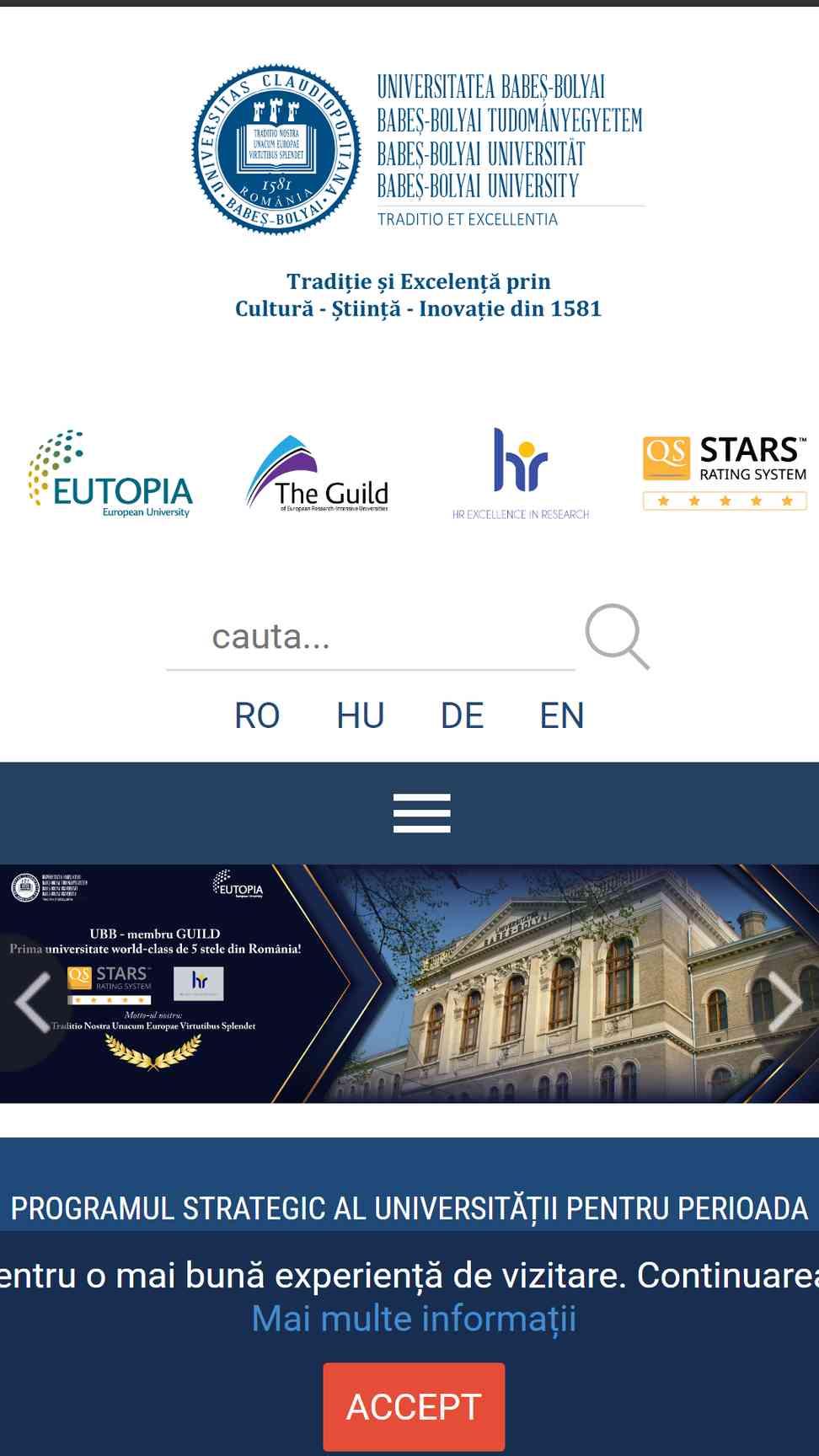Show previous slide in the banner carousel
Screen dimensions: 819x1456
pos(34,1002)
